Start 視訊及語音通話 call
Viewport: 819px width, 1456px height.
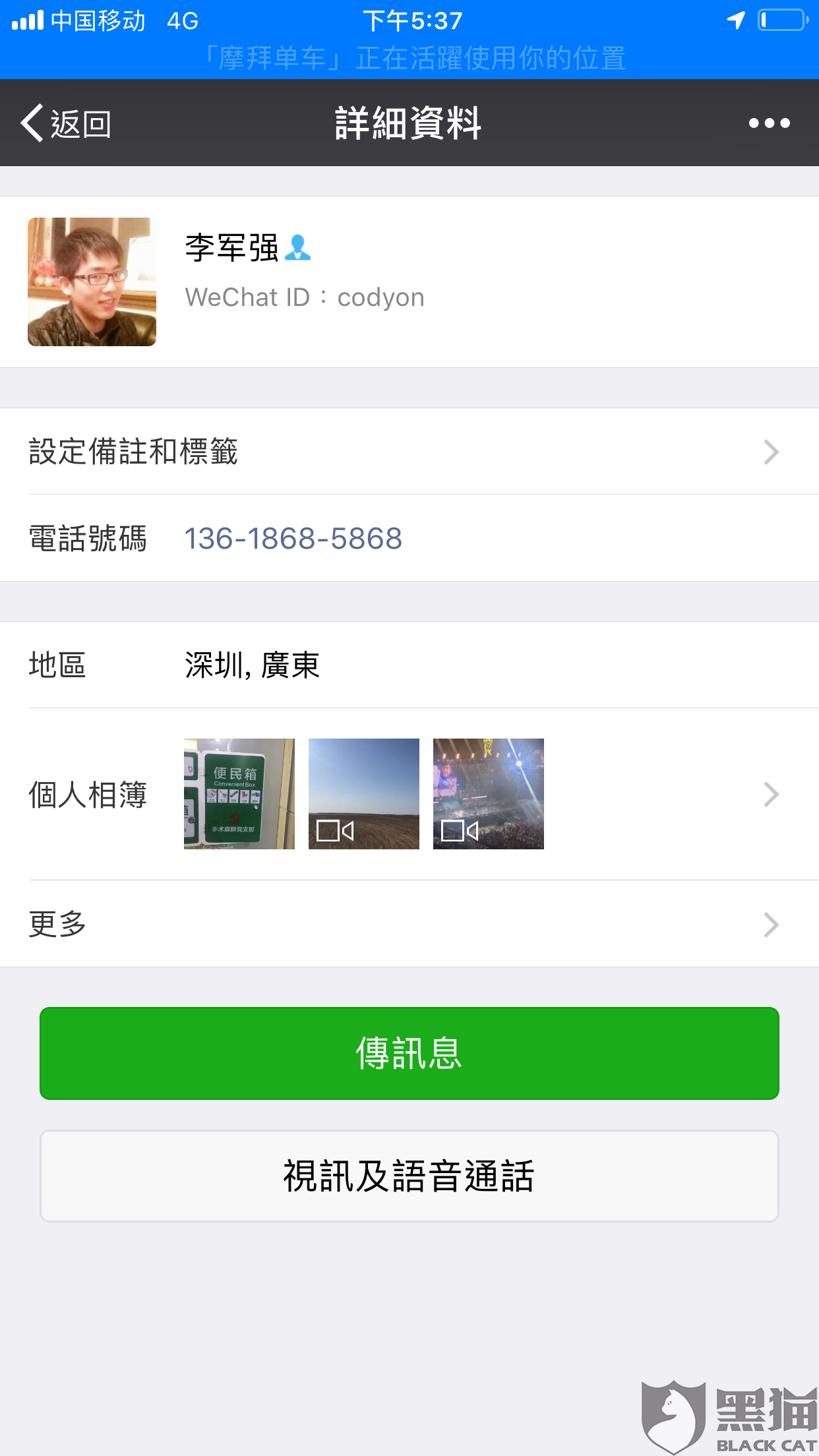point(409,1176)
